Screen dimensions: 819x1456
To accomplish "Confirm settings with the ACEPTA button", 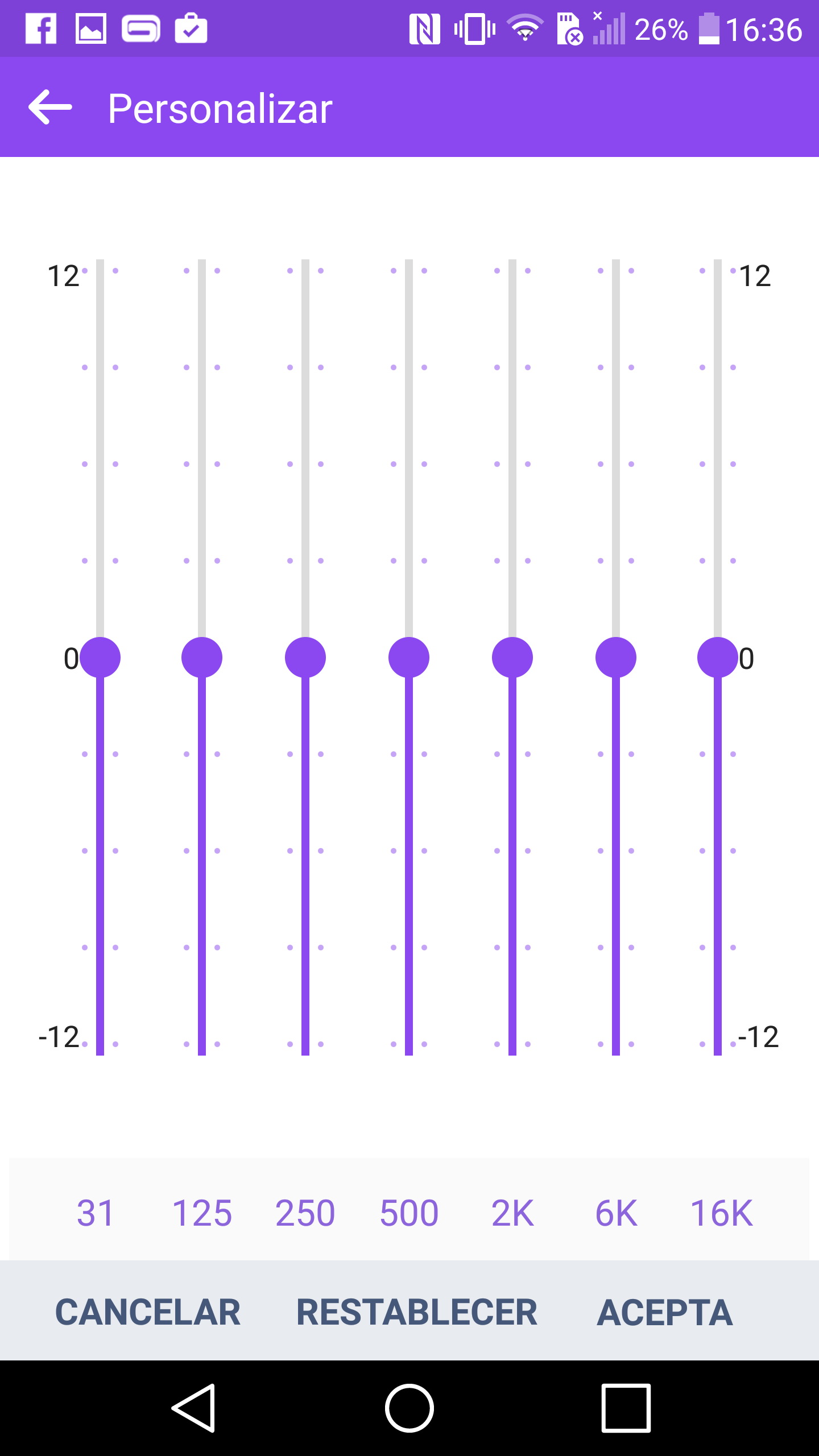I will point(664,1313).
